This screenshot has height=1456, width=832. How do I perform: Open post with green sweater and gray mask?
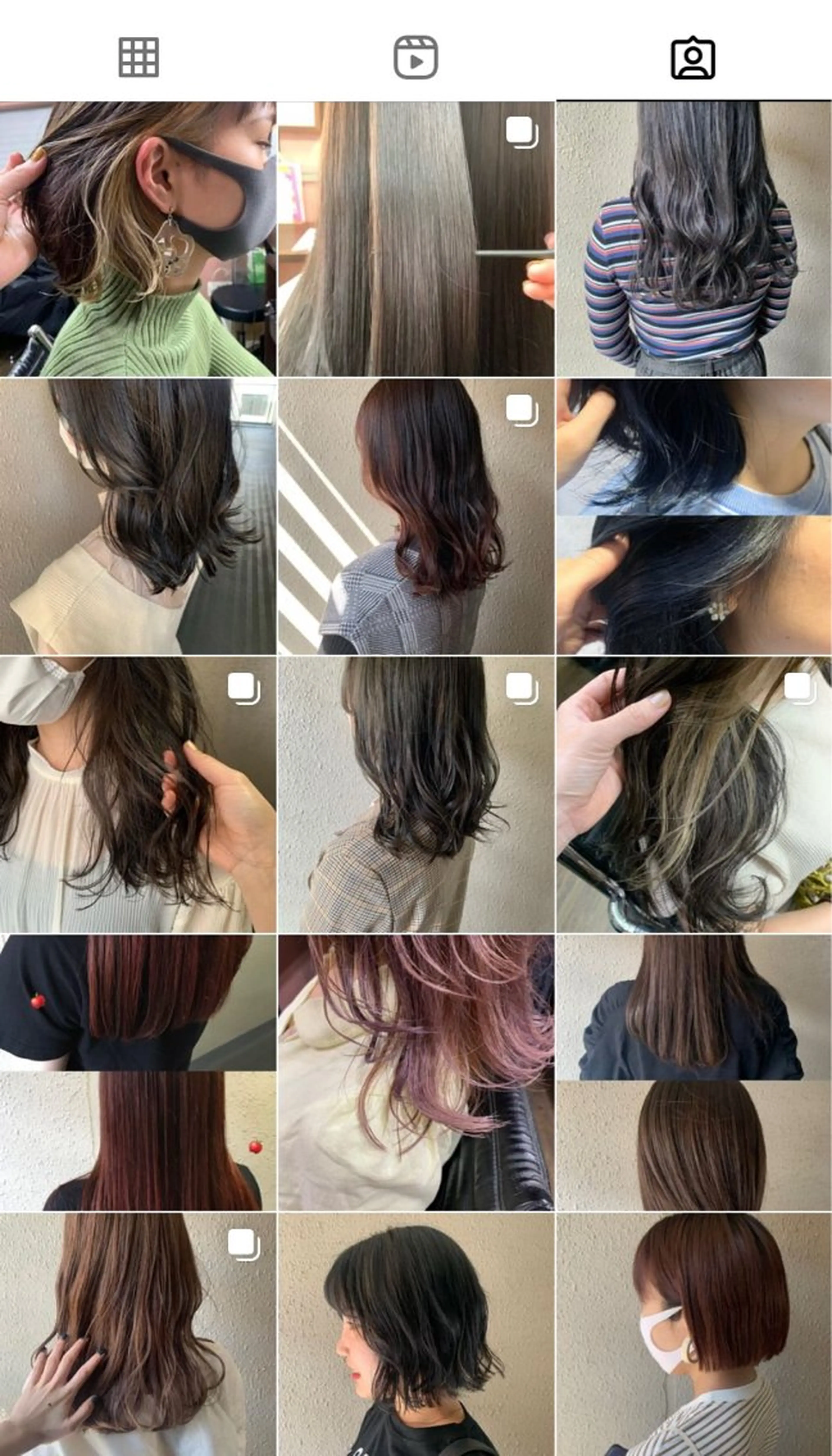click(x=138, y=239)
